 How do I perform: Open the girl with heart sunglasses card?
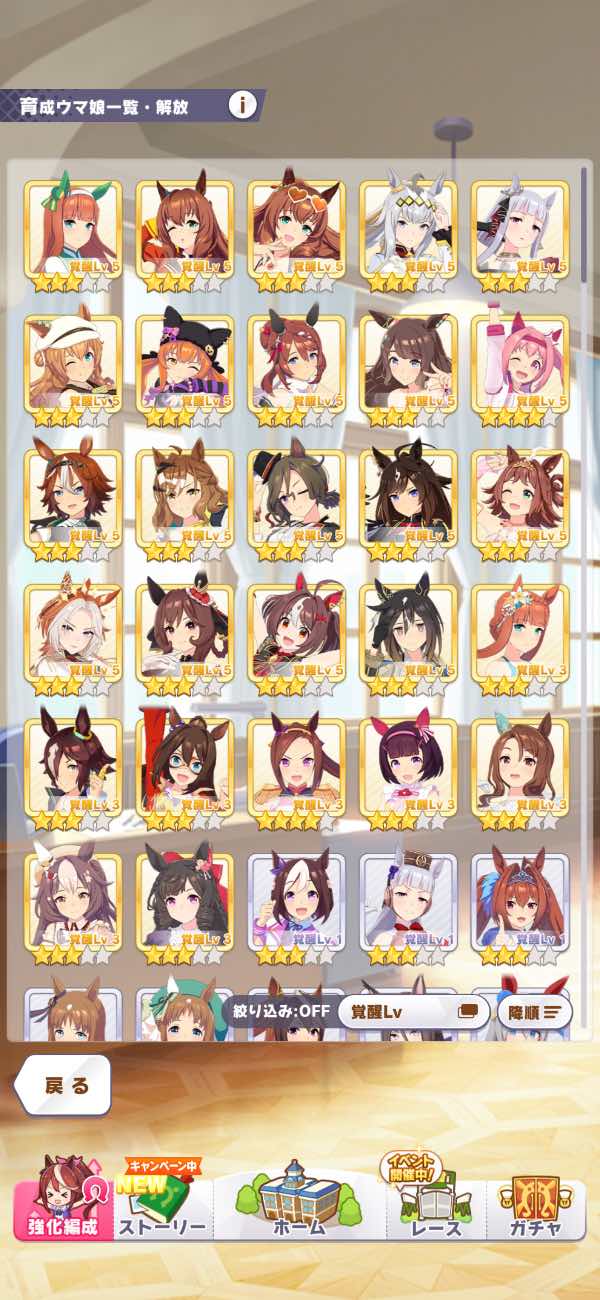296,232
